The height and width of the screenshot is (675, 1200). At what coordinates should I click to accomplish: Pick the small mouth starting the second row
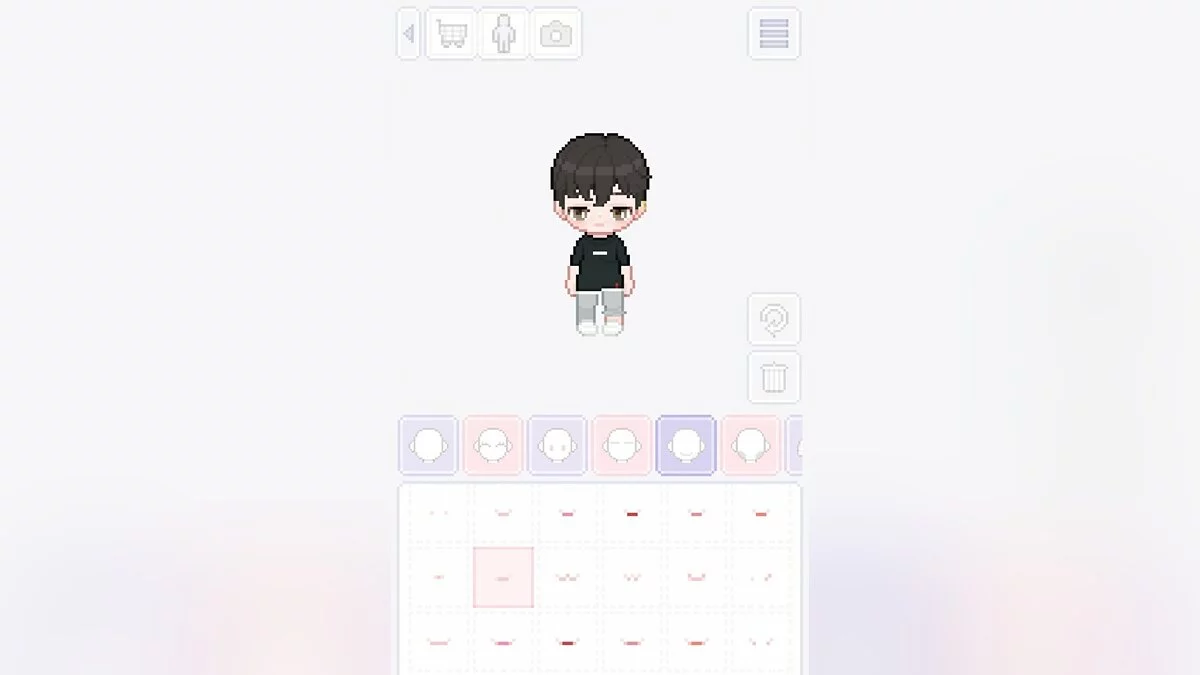438,577
